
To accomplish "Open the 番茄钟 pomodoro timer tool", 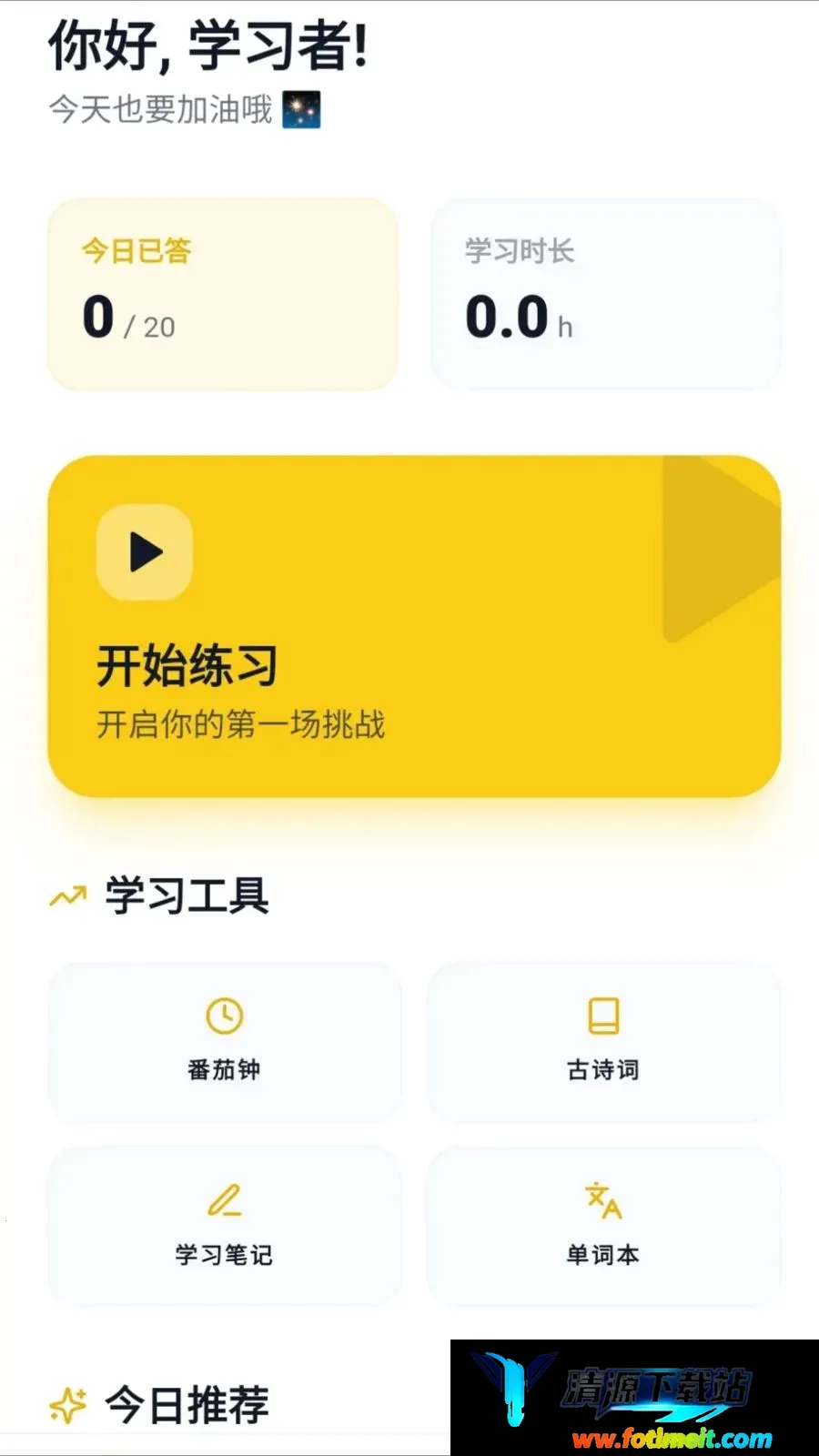I will tap(224, 1042).
